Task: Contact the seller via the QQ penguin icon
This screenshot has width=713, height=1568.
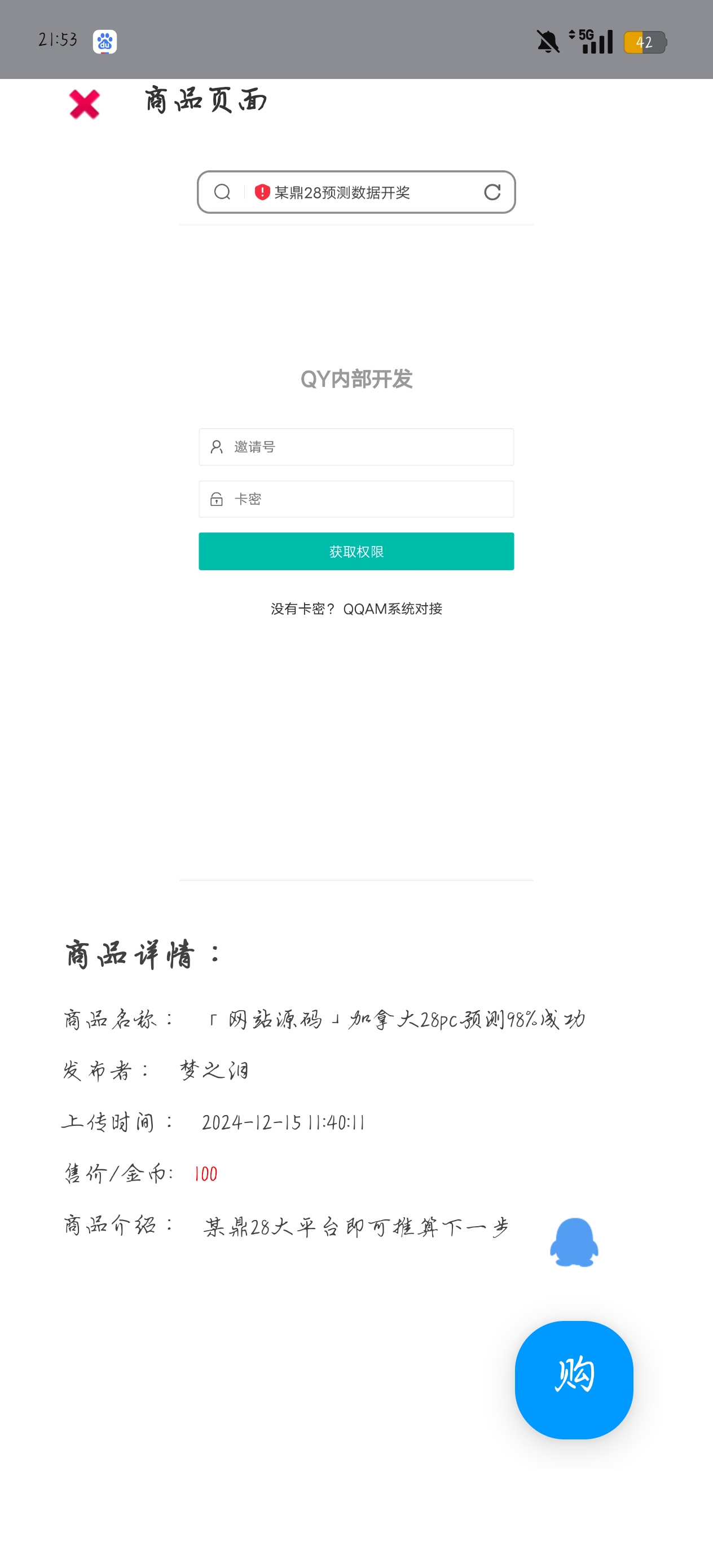Action: (574, 1242)
